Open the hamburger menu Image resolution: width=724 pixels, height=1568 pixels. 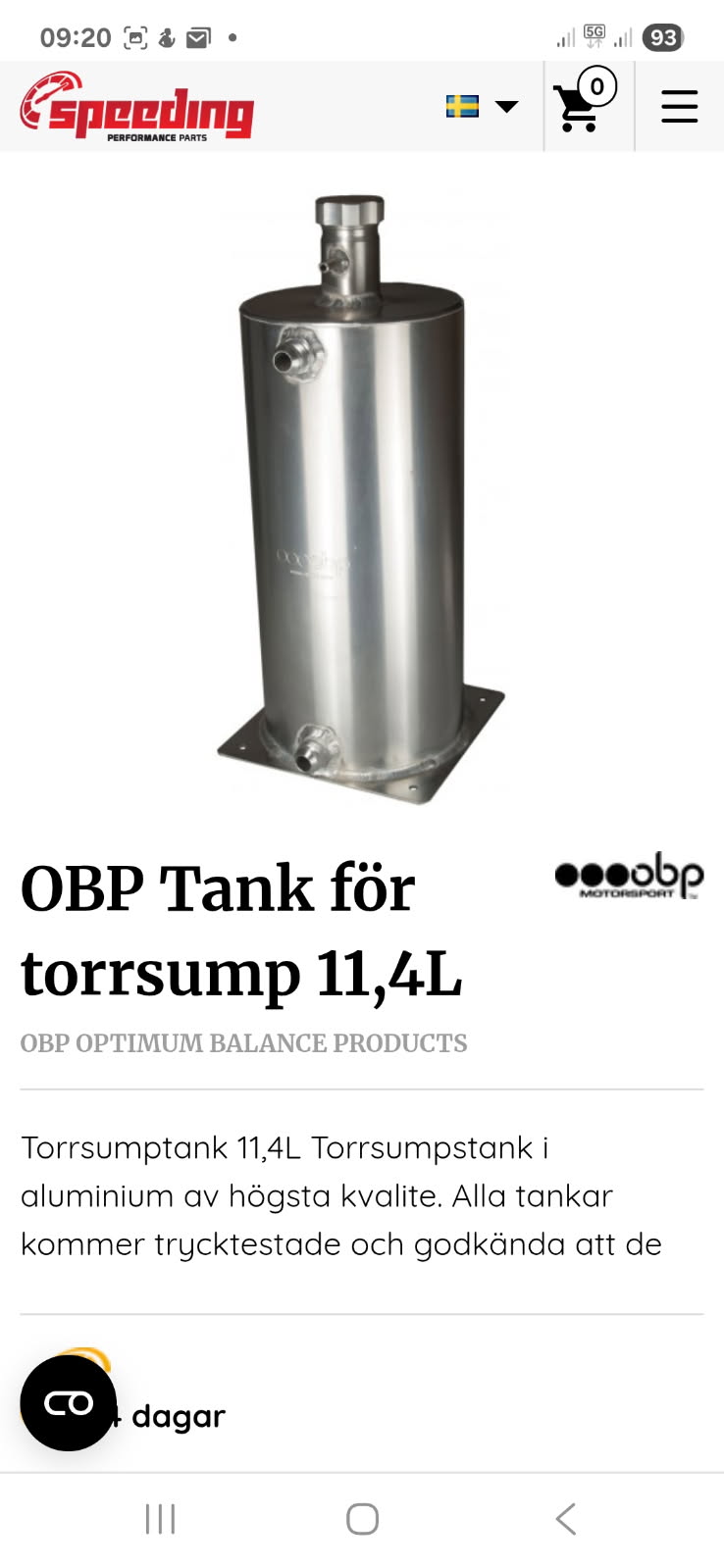point(679,106)
